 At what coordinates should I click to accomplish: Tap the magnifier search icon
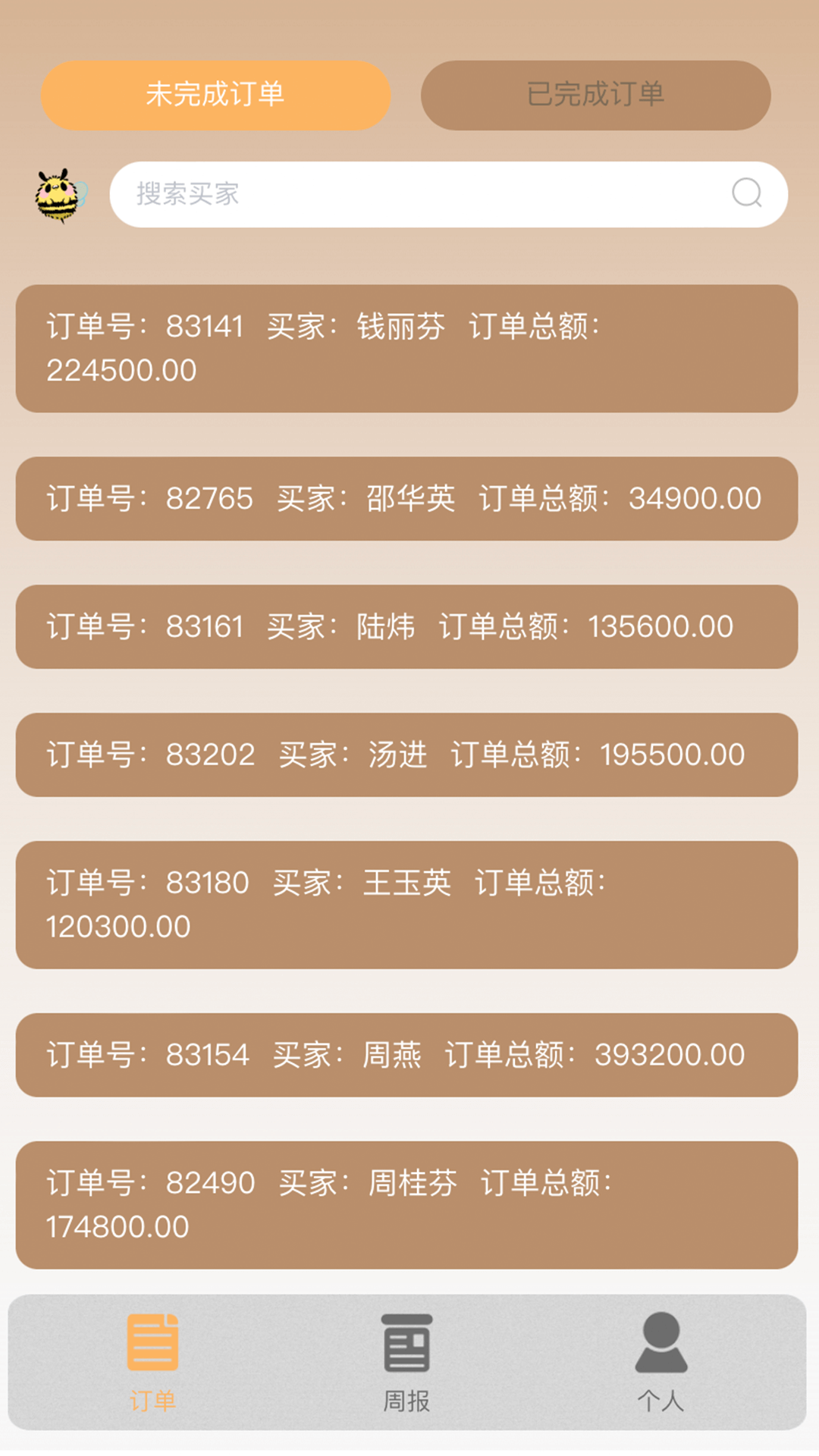coord(746,193)
